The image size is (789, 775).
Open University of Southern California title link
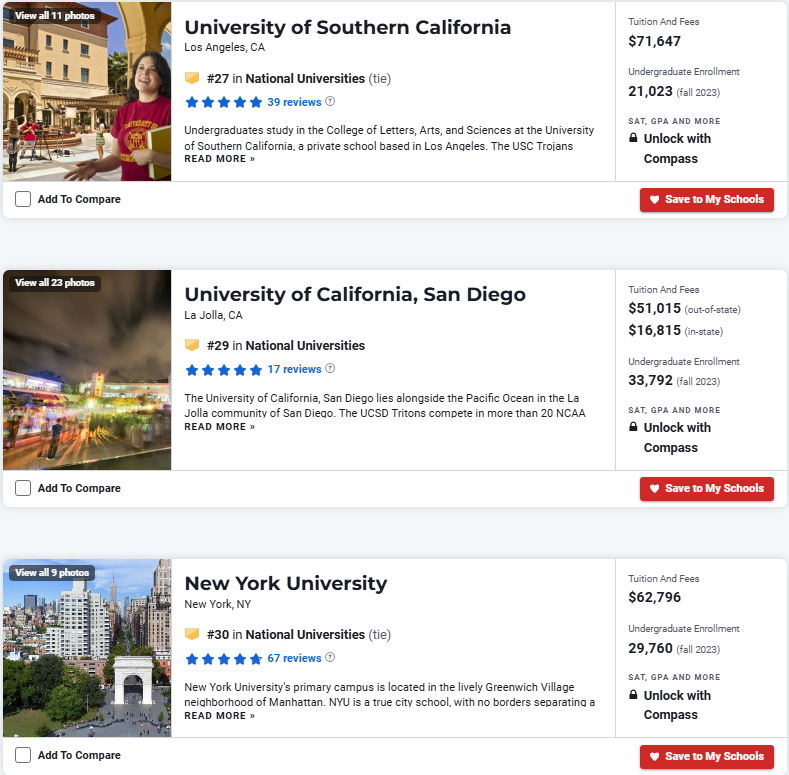click(x=347, y=27)
